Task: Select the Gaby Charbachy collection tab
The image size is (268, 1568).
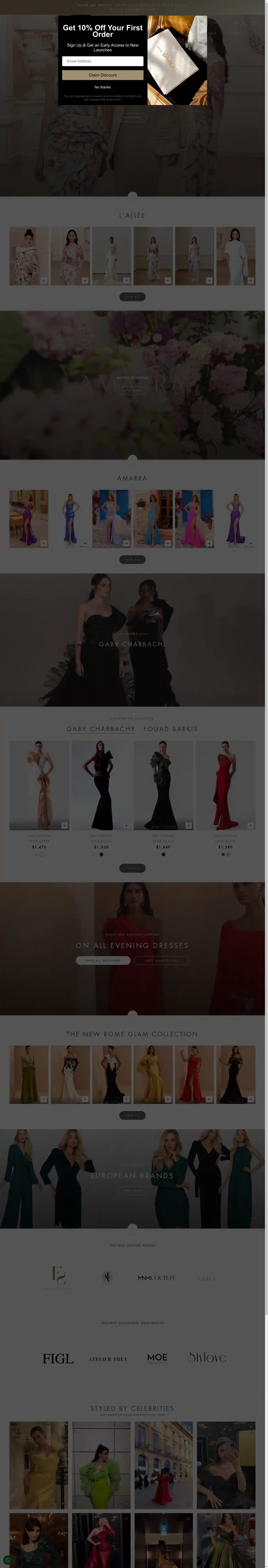Action: tap(101, 729)
